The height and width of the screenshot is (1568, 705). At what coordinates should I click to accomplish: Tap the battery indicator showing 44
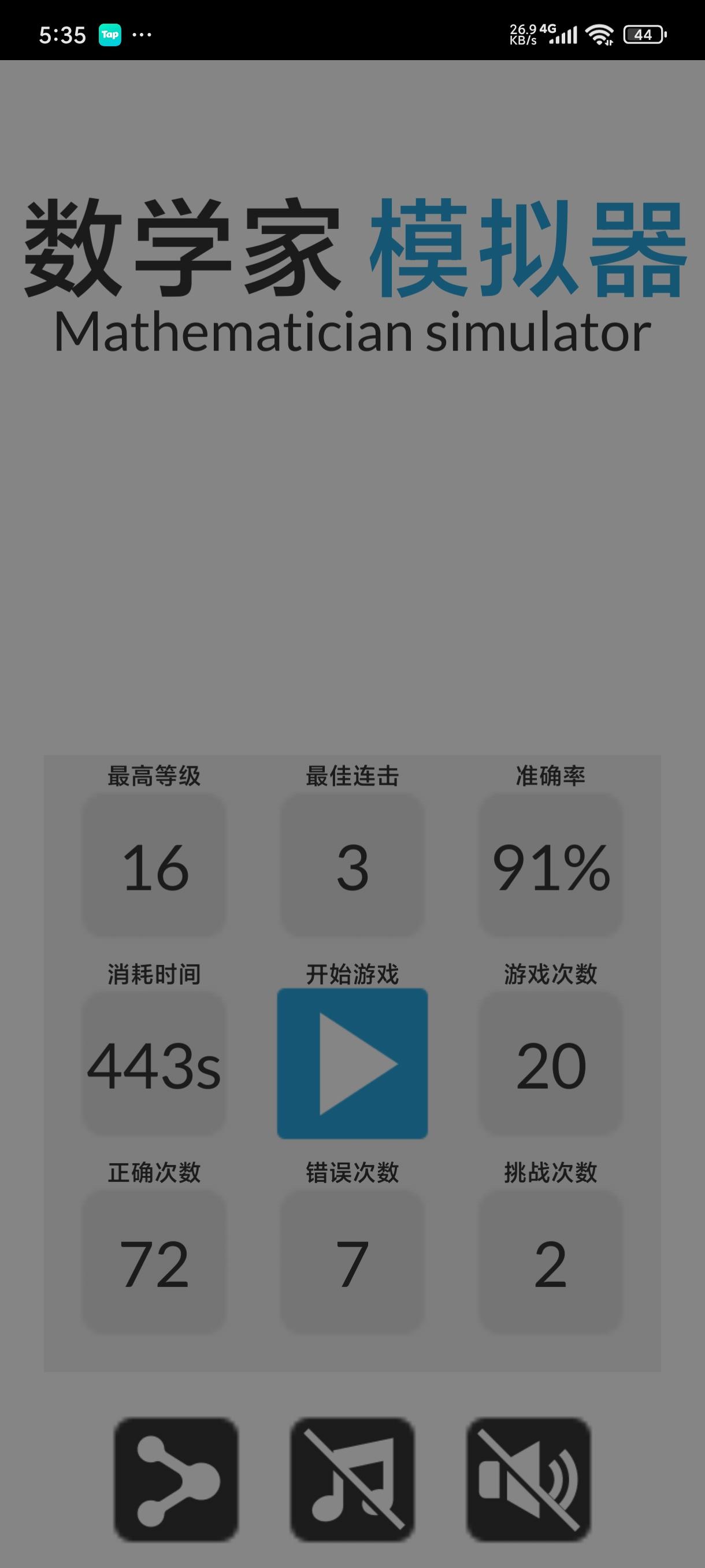click(643, 35)
